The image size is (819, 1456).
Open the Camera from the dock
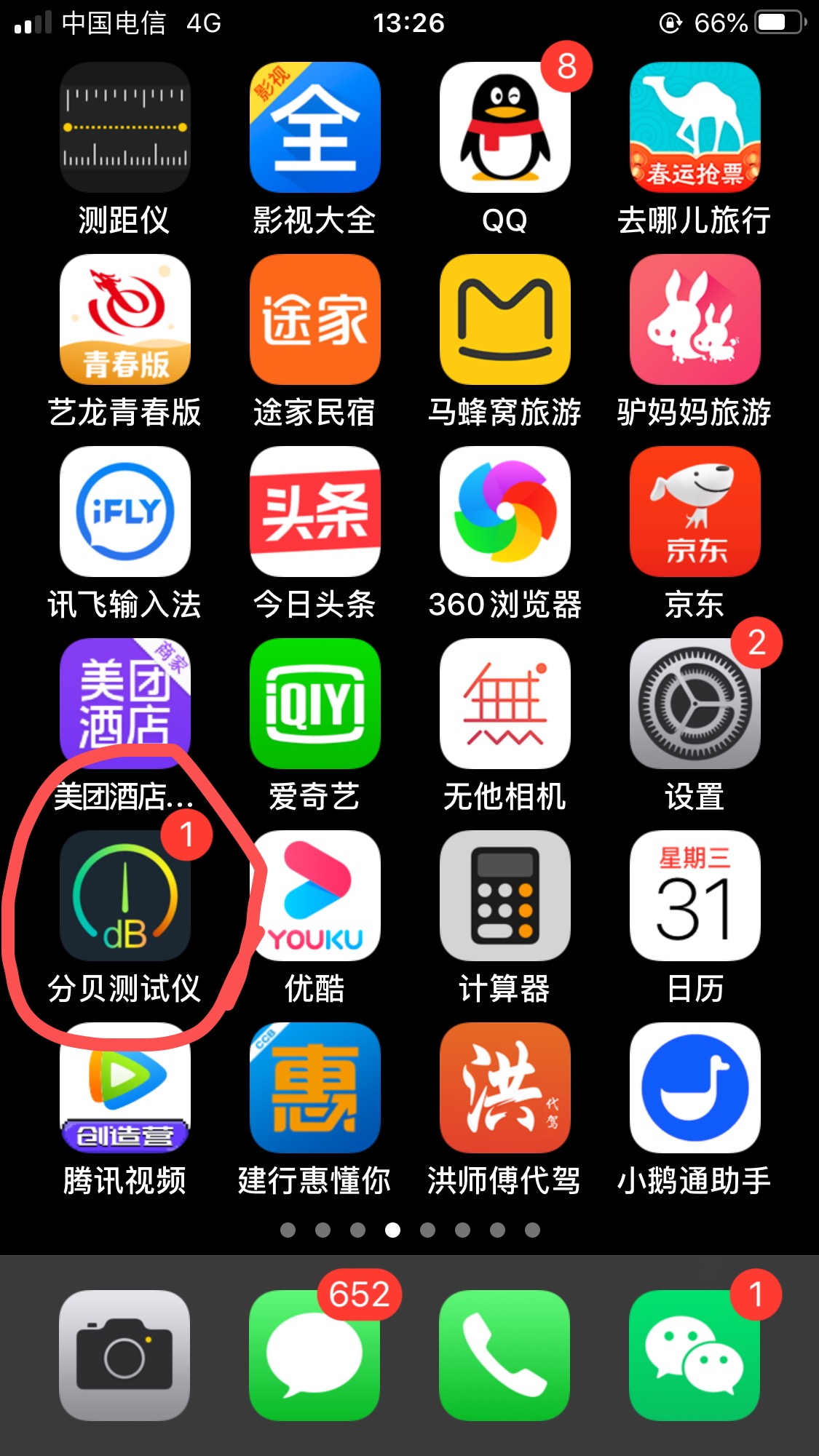pyautogui.click(x=125, y=1355)
